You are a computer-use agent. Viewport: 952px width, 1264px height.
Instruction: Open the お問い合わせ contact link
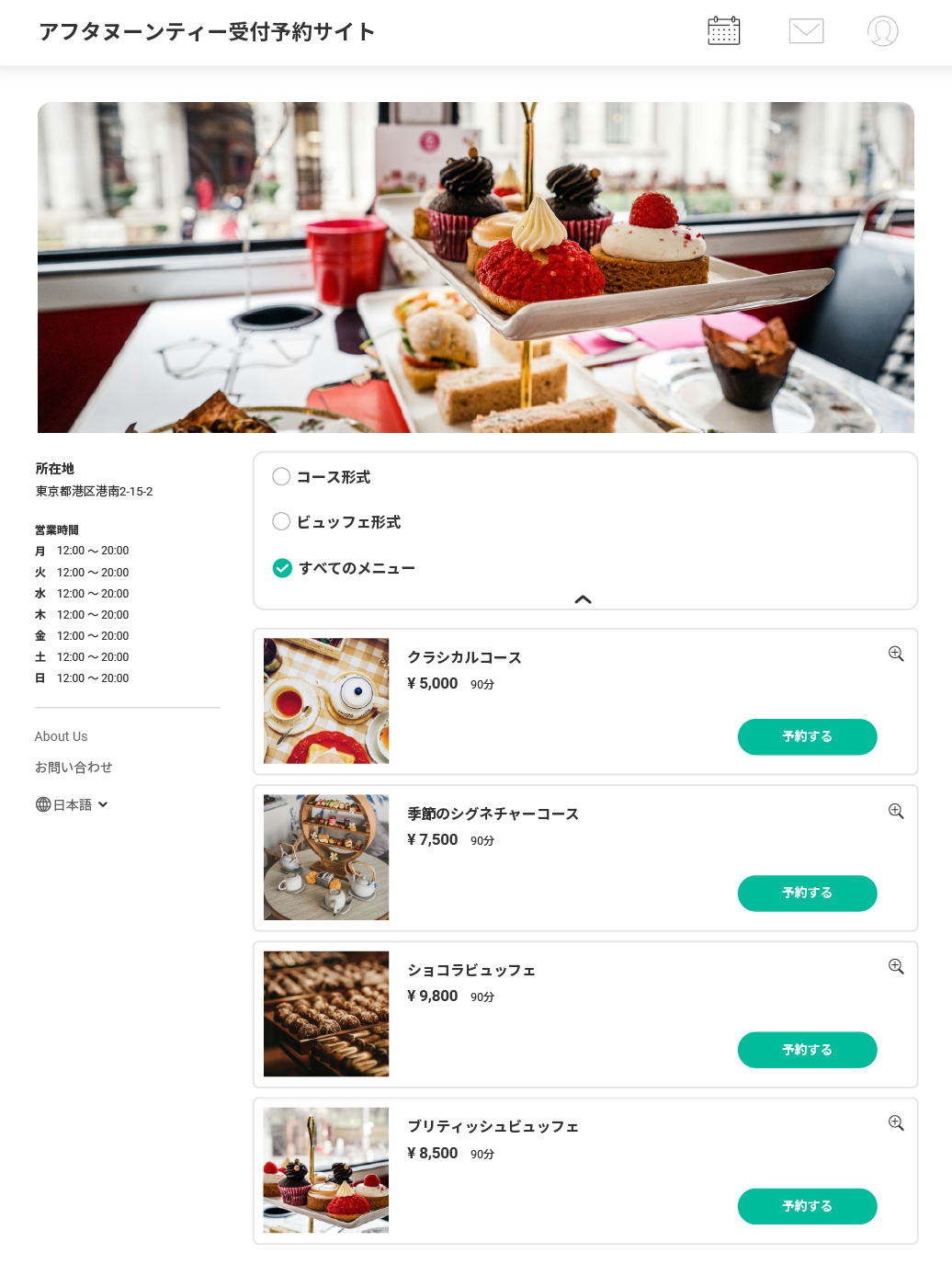(74, 768)
